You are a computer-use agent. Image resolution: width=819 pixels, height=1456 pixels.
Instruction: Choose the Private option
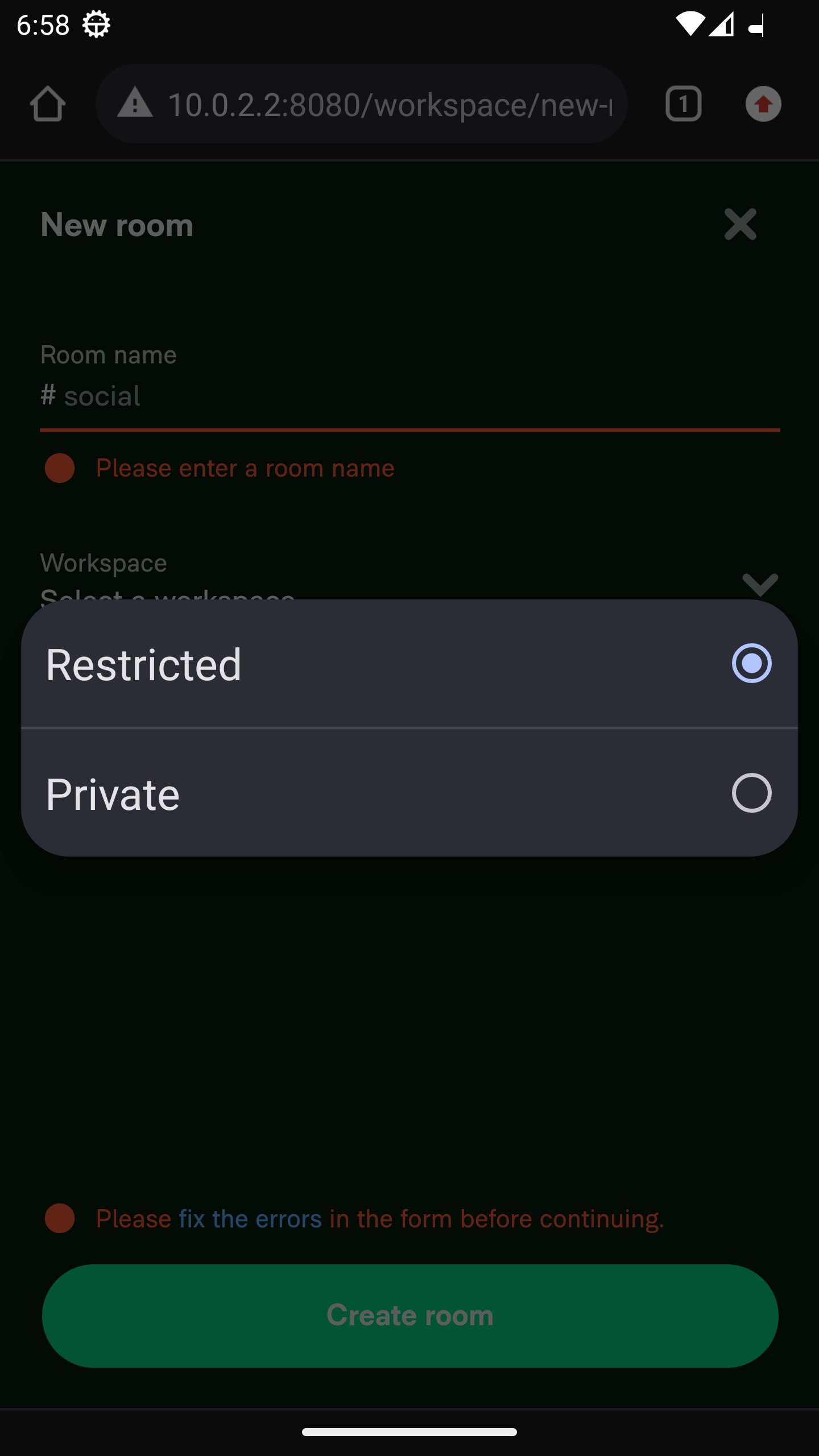pyautogui.click(x=408, y=793)
